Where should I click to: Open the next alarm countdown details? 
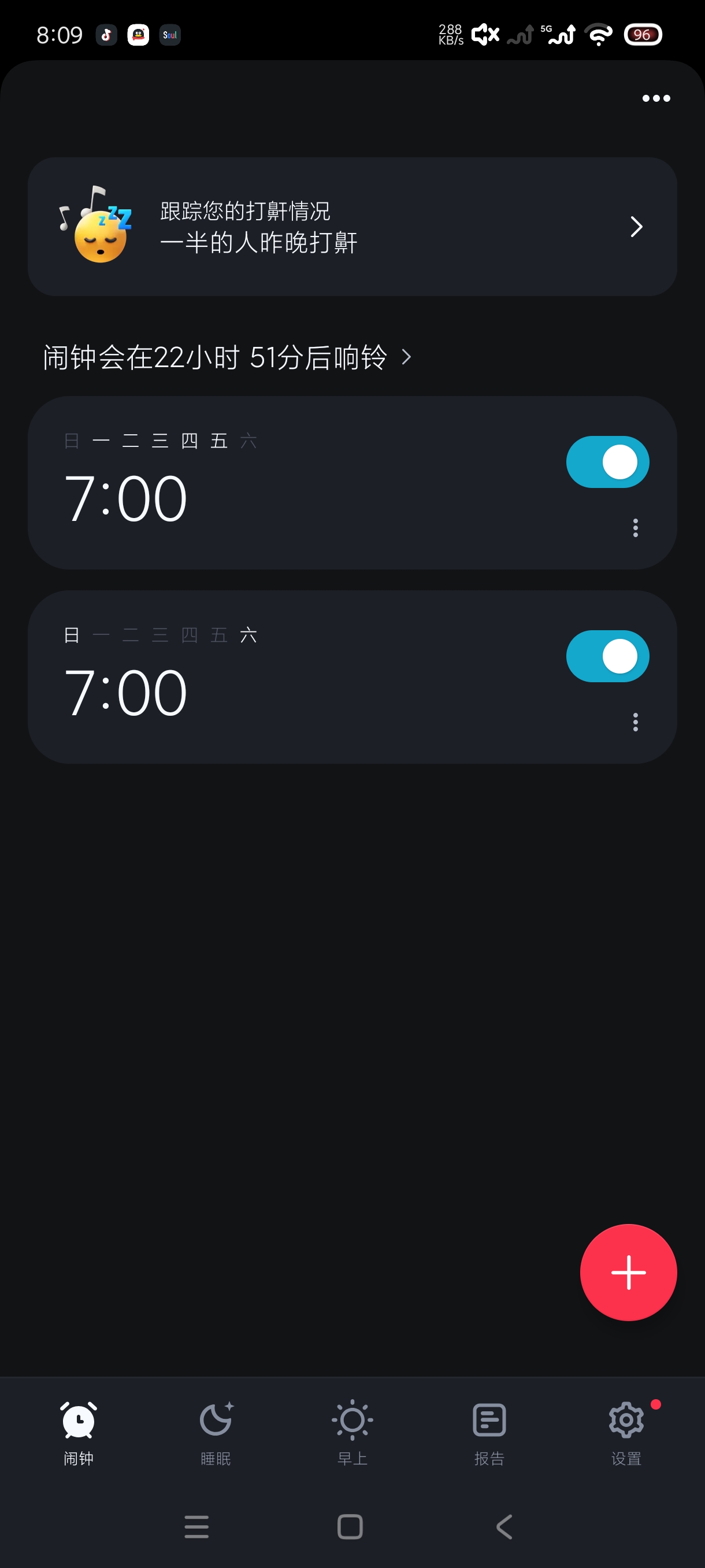coord(227,357)
